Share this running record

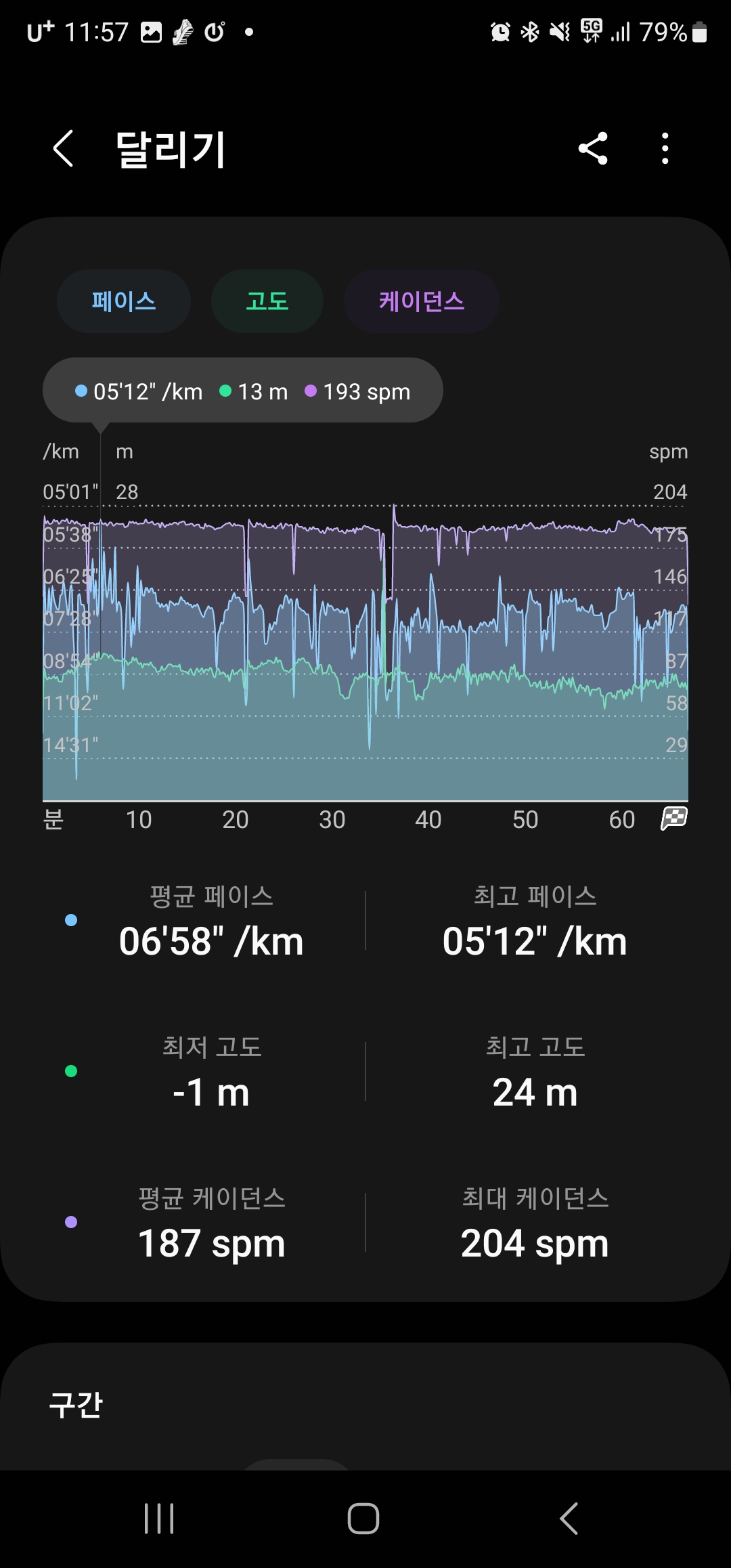click(593, 148)
